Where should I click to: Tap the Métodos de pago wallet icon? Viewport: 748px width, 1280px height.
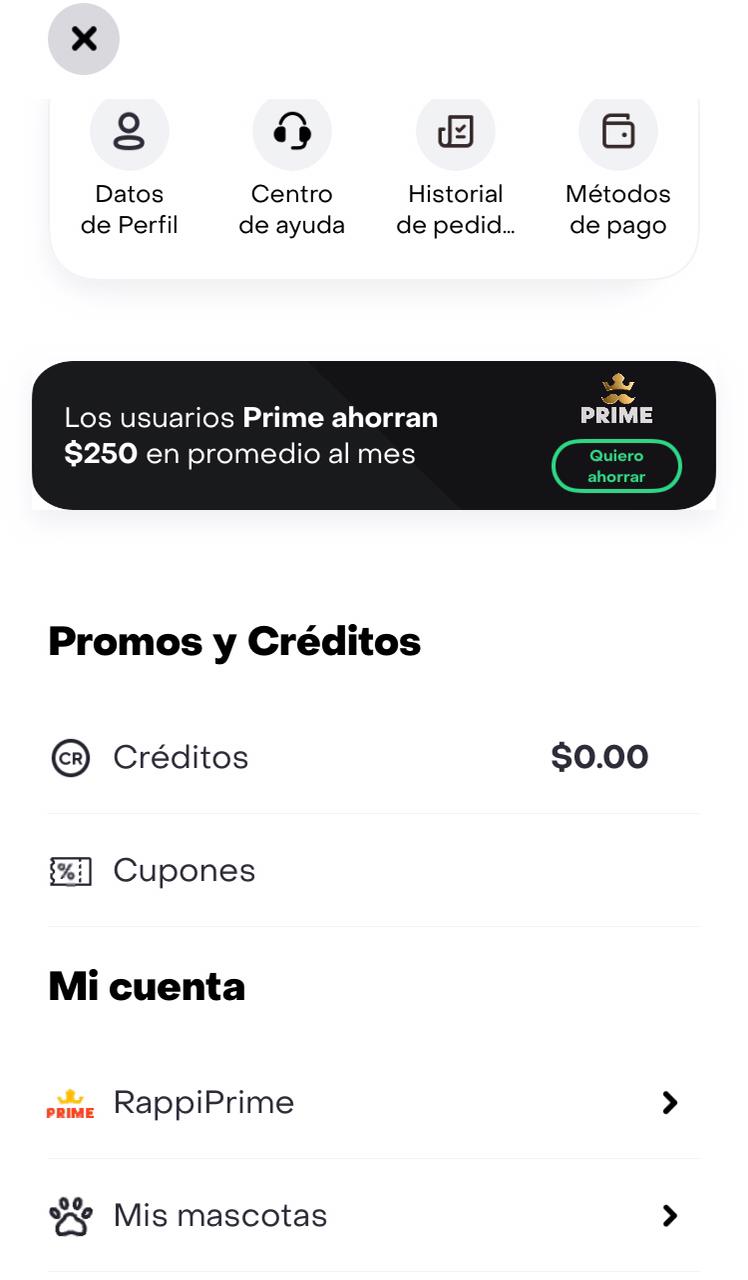click(x=618, y=130)
